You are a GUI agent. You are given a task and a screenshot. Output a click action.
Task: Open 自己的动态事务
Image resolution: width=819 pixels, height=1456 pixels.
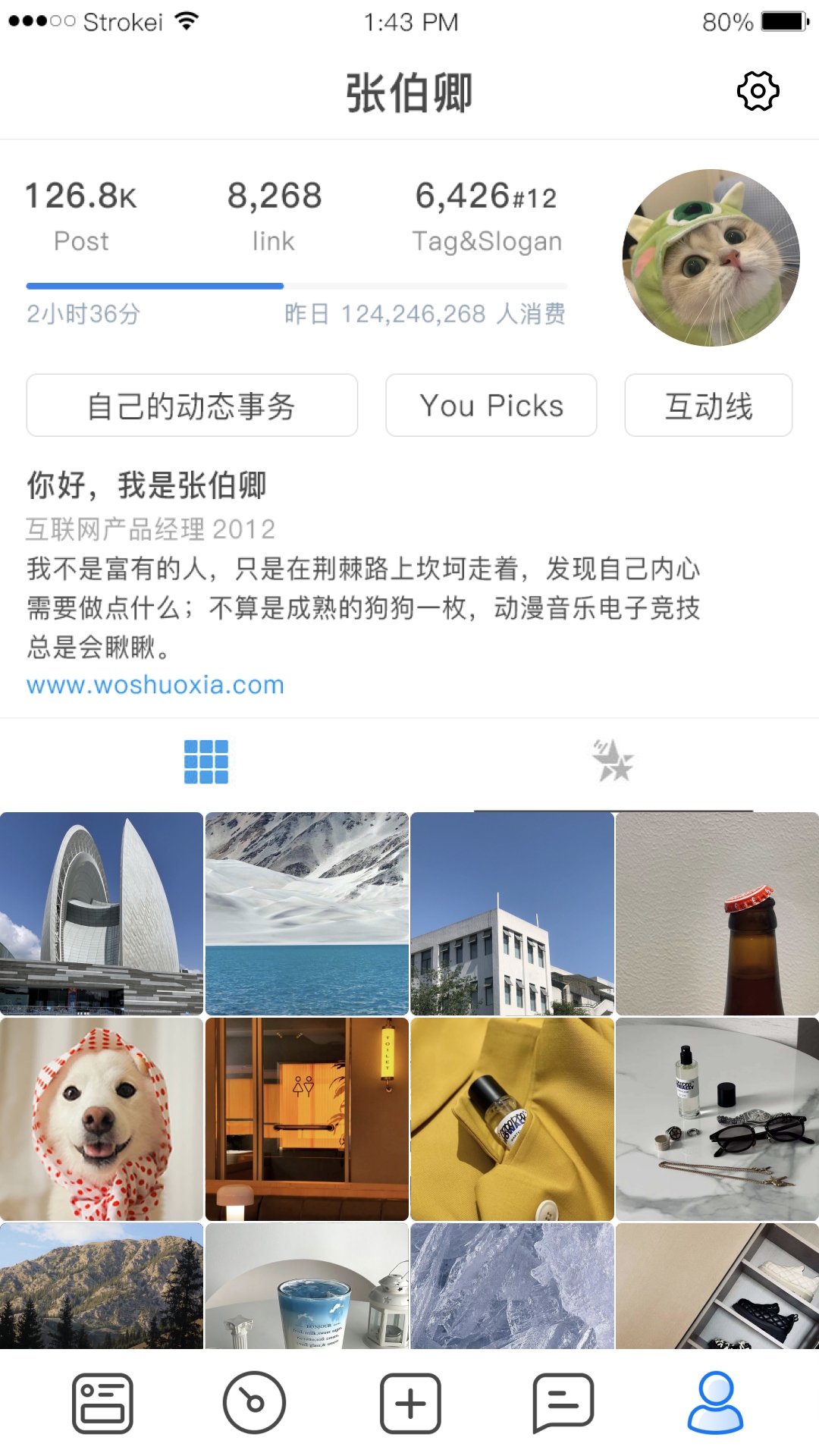tap(191, 406)
